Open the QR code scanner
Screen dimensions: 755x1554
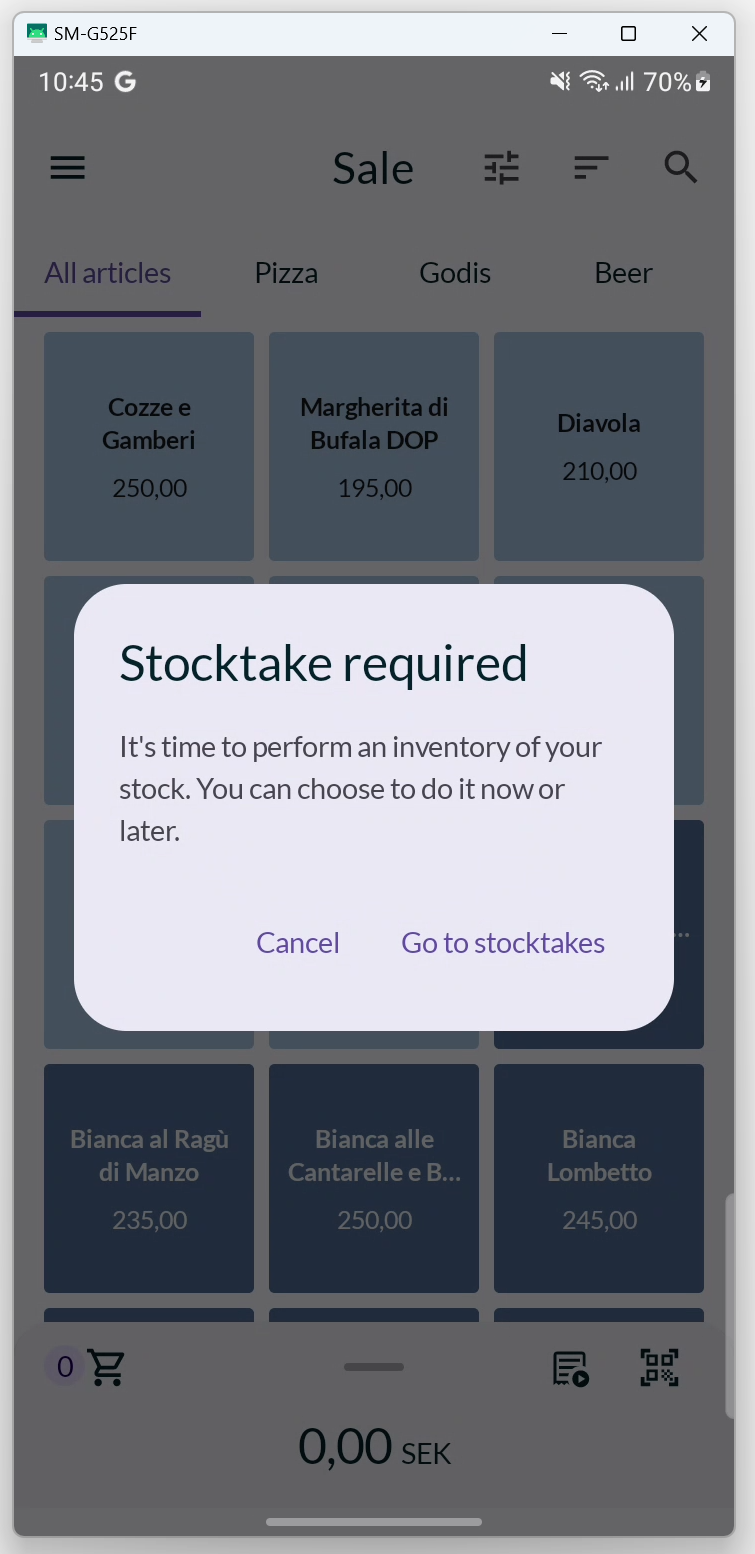tap(659, 1367)
